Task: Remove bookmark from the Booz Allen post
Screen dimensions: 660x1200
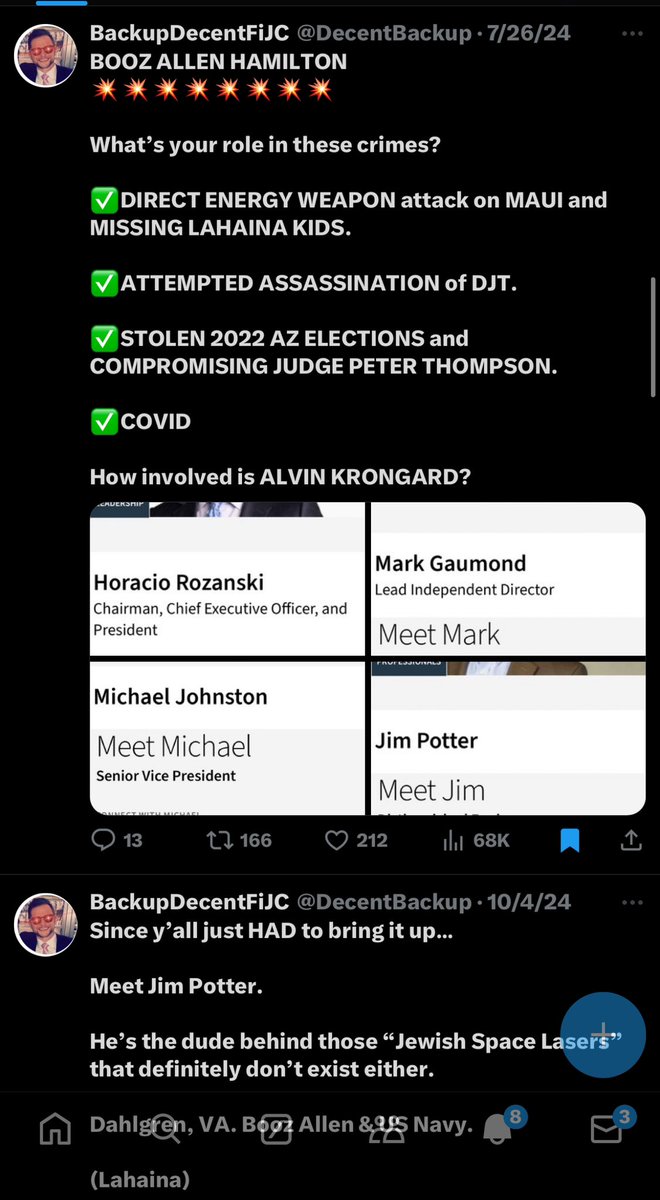Action: (x=569, y=840)
